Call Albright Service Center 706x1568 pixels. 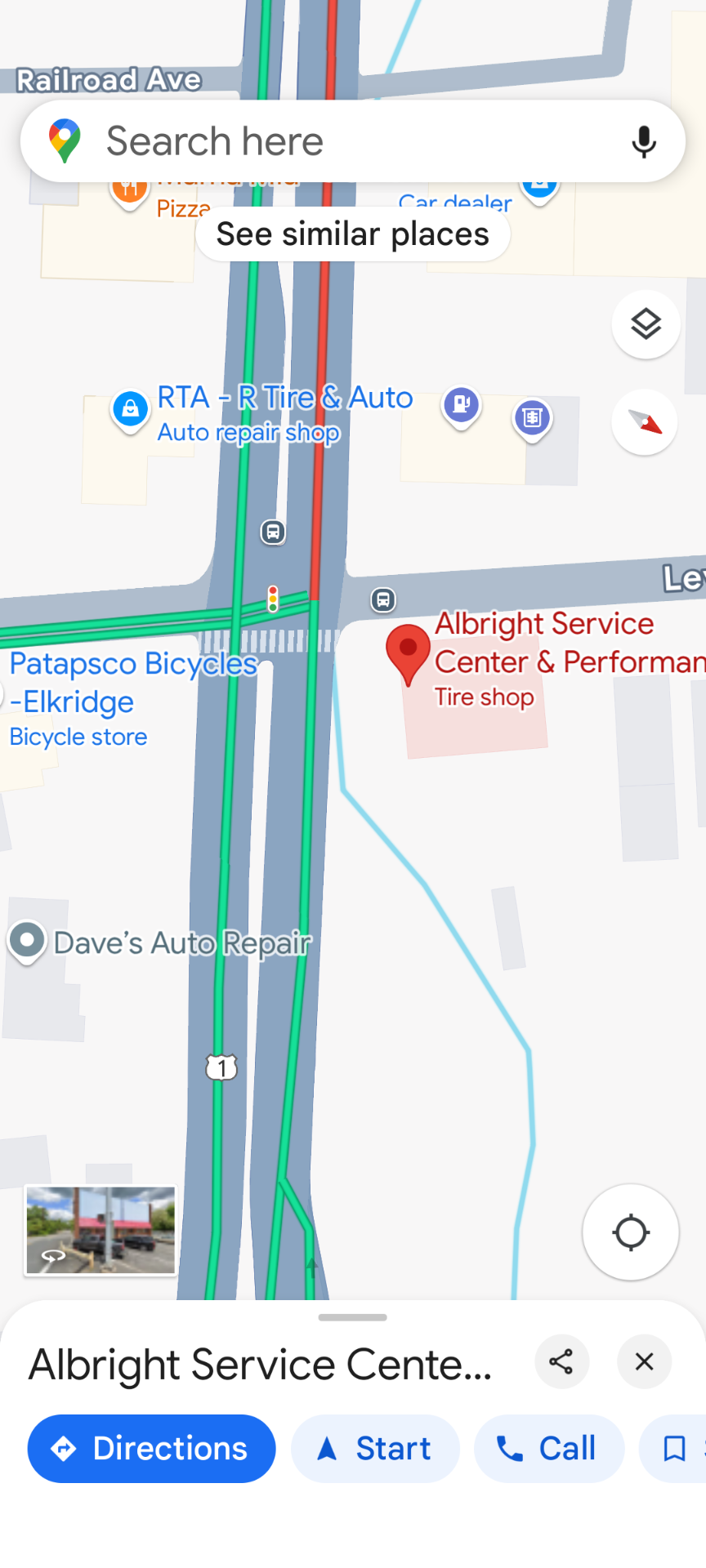[x=548, y=1448]
